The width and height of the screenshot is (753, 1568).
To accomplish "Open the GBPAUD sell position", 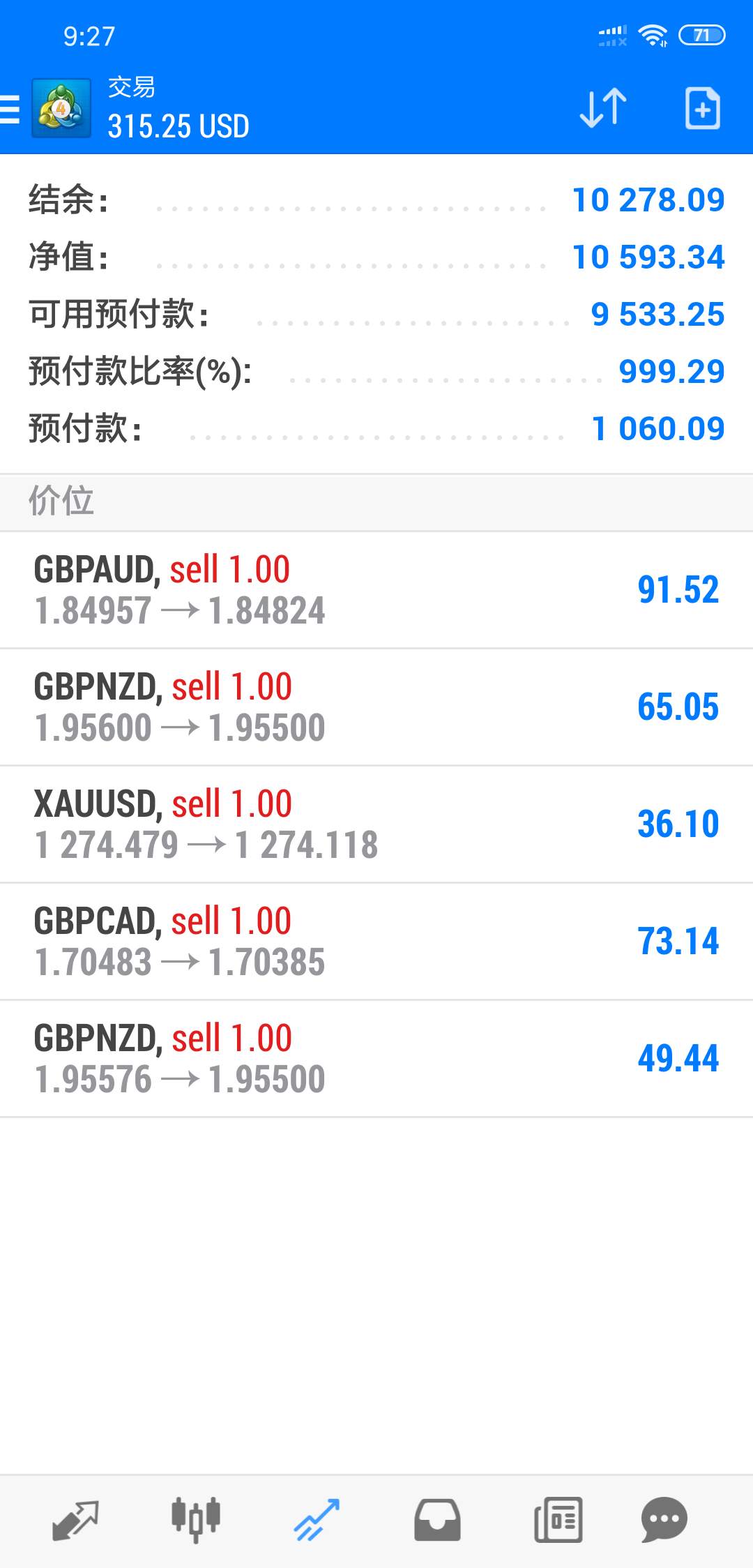I will pos(376,590).
